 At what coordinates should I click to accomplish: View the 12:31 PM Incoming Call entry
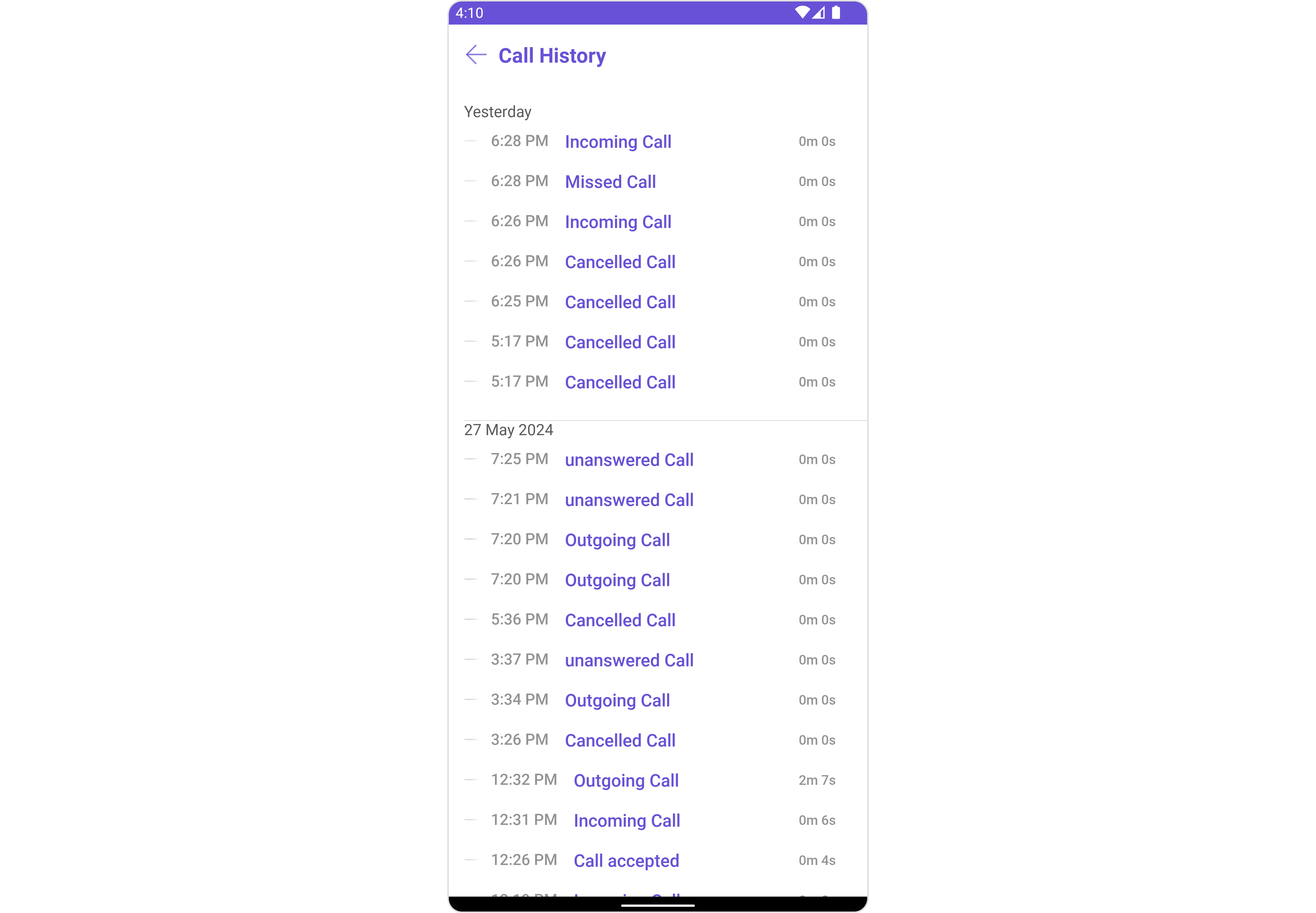click(626, 820)
